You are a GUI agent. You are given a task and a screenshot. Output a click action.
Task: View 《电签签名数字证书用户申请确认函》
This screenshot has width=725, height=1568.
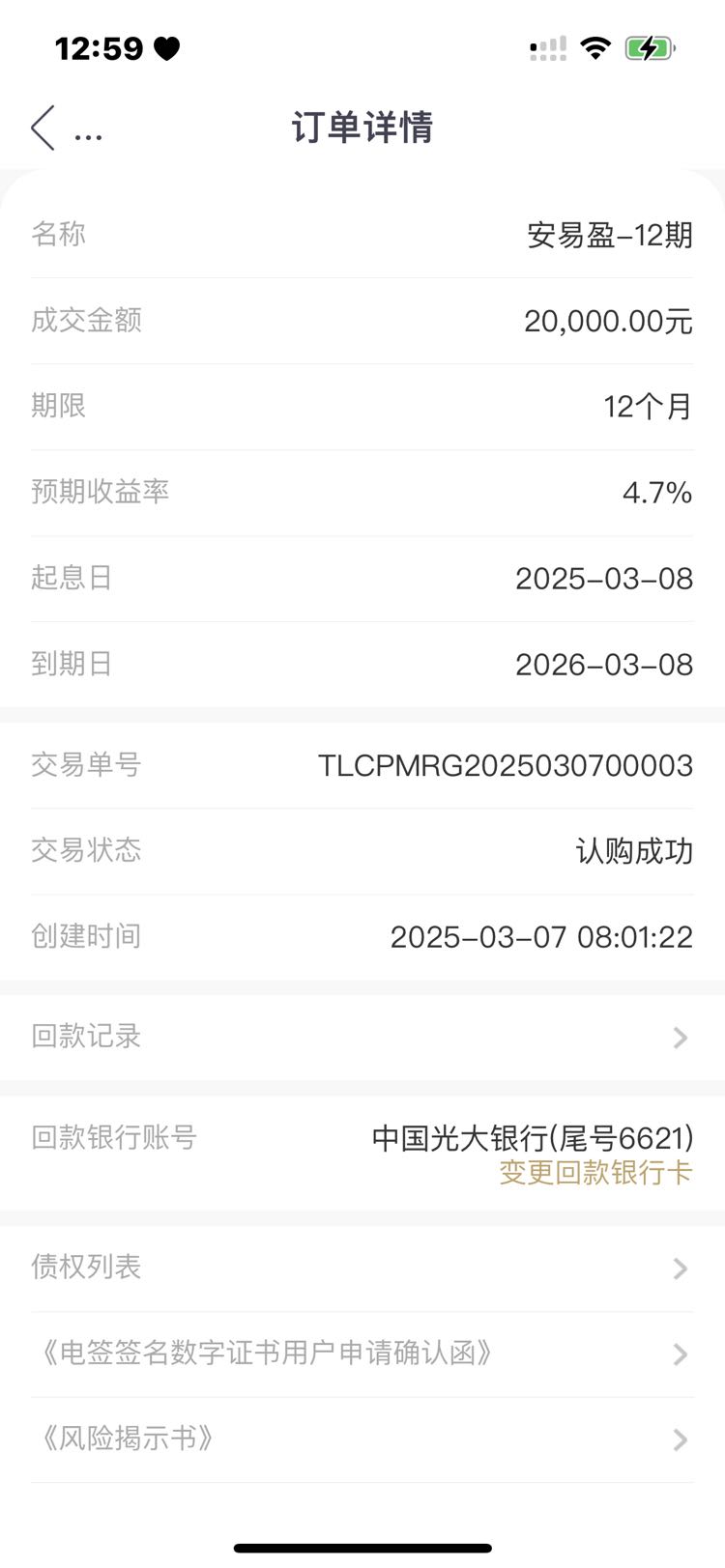click(362, 1354)
